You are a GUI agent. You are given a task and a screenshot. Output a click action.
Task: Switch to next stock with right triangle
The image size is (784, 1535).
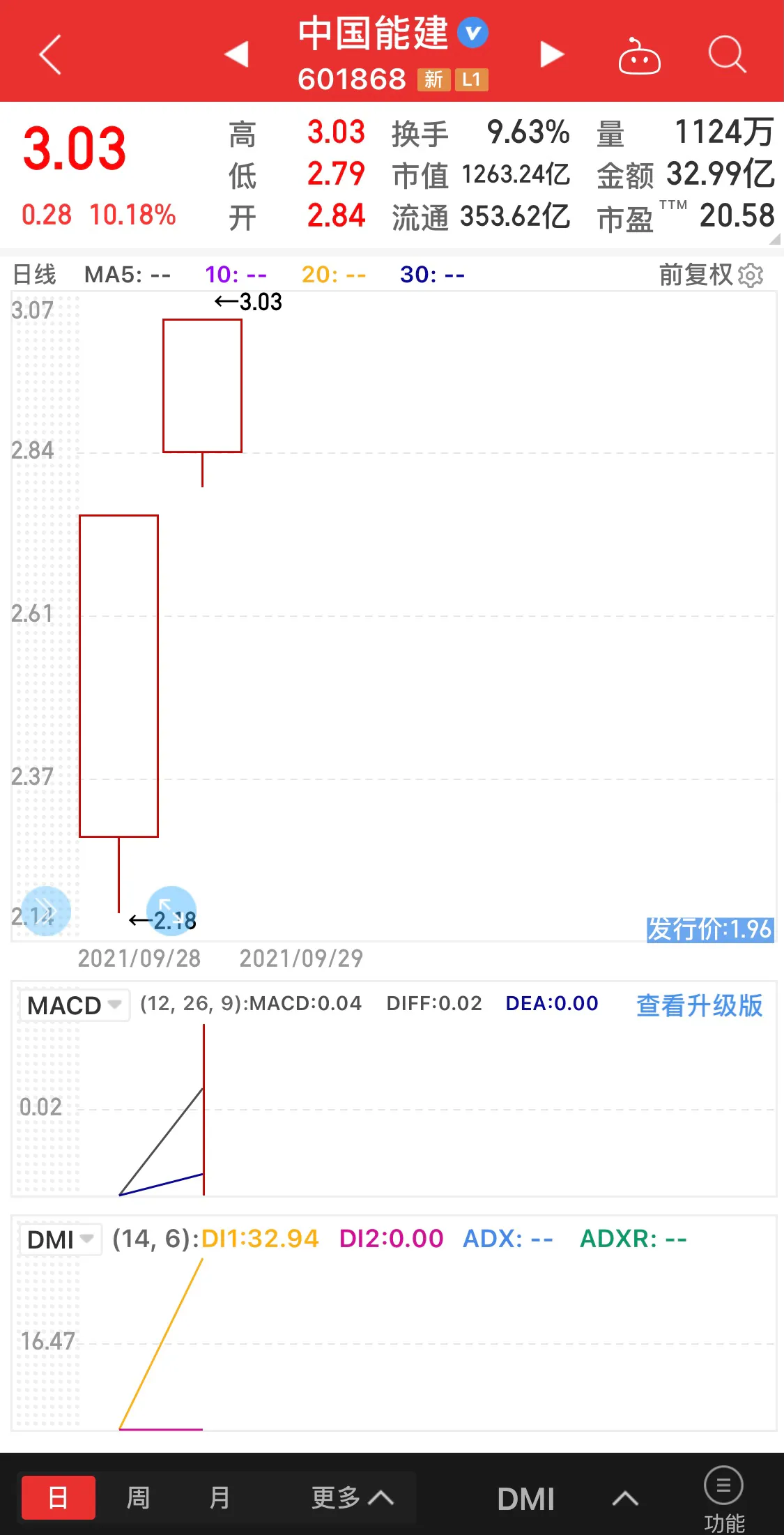tap(551, 54)
